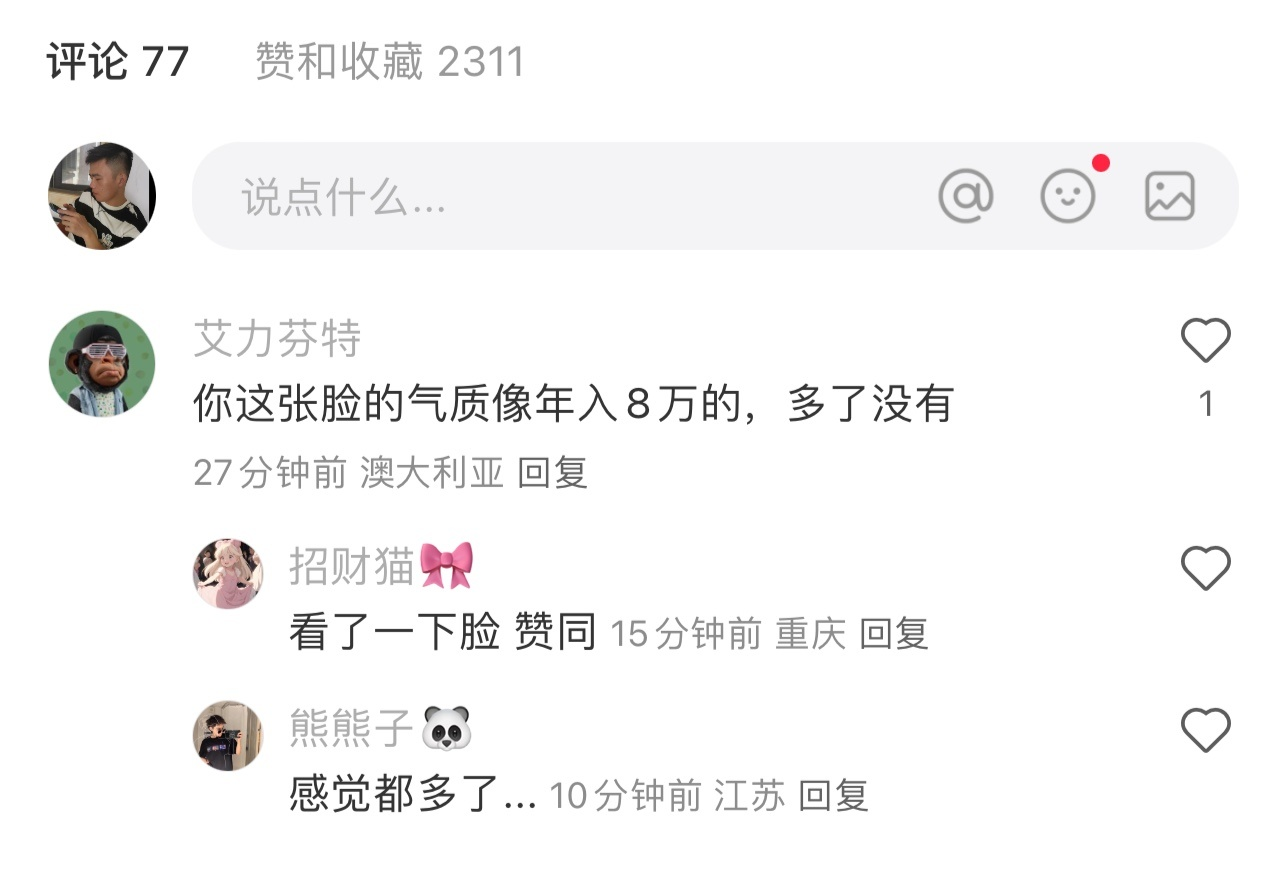Open 艾力芬特's profile avatar
This screenshot has height=879, width=1277.
[x=102, y=363]
